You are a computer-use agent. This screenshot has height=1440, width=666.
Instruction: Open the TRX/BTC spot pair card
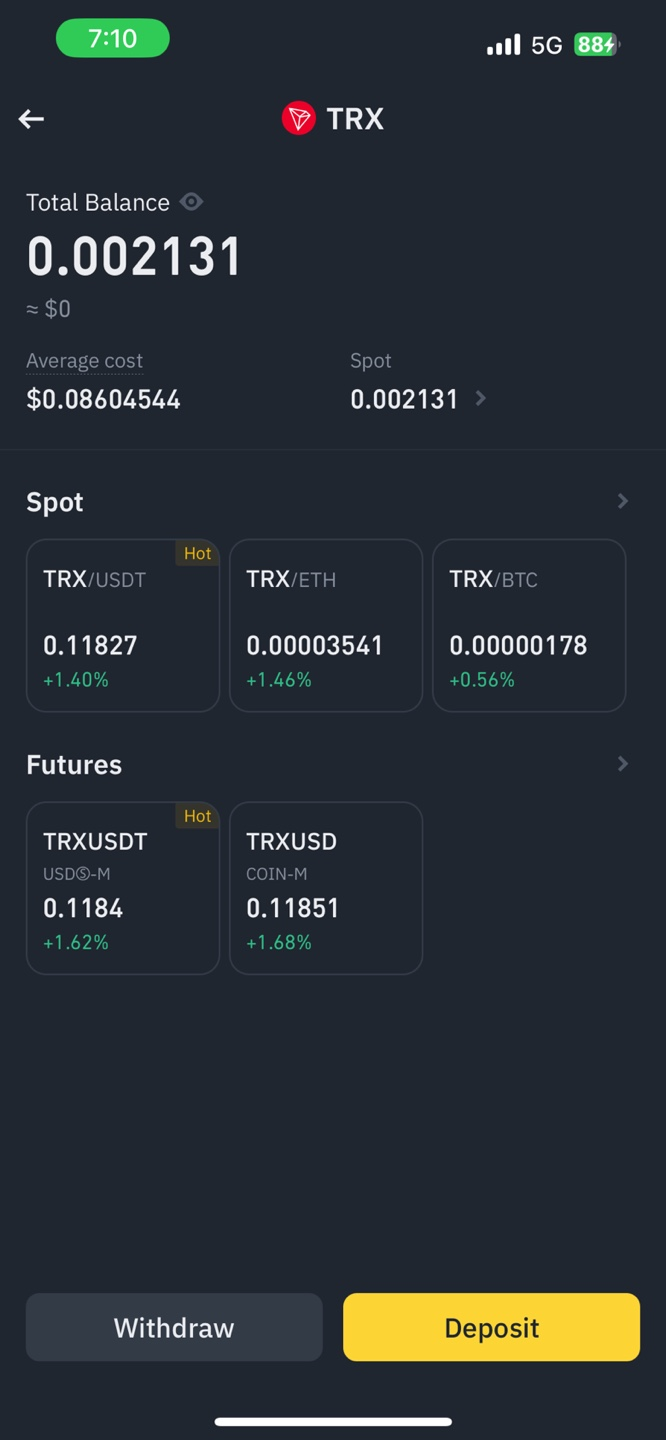click(529, 626)
